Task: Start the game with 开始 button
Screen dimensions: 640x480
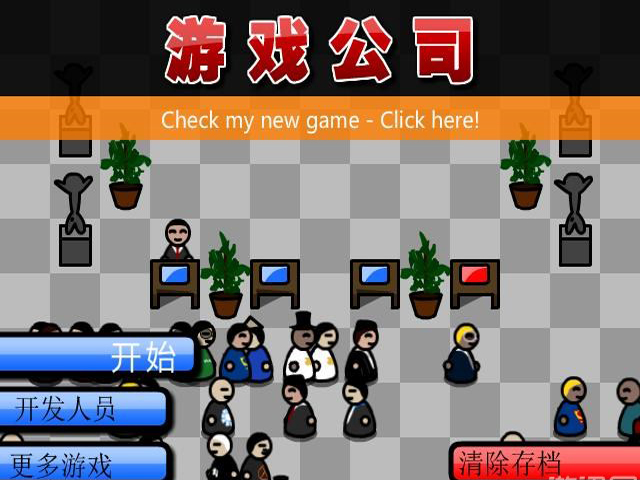Action: (x=98, y=356)
